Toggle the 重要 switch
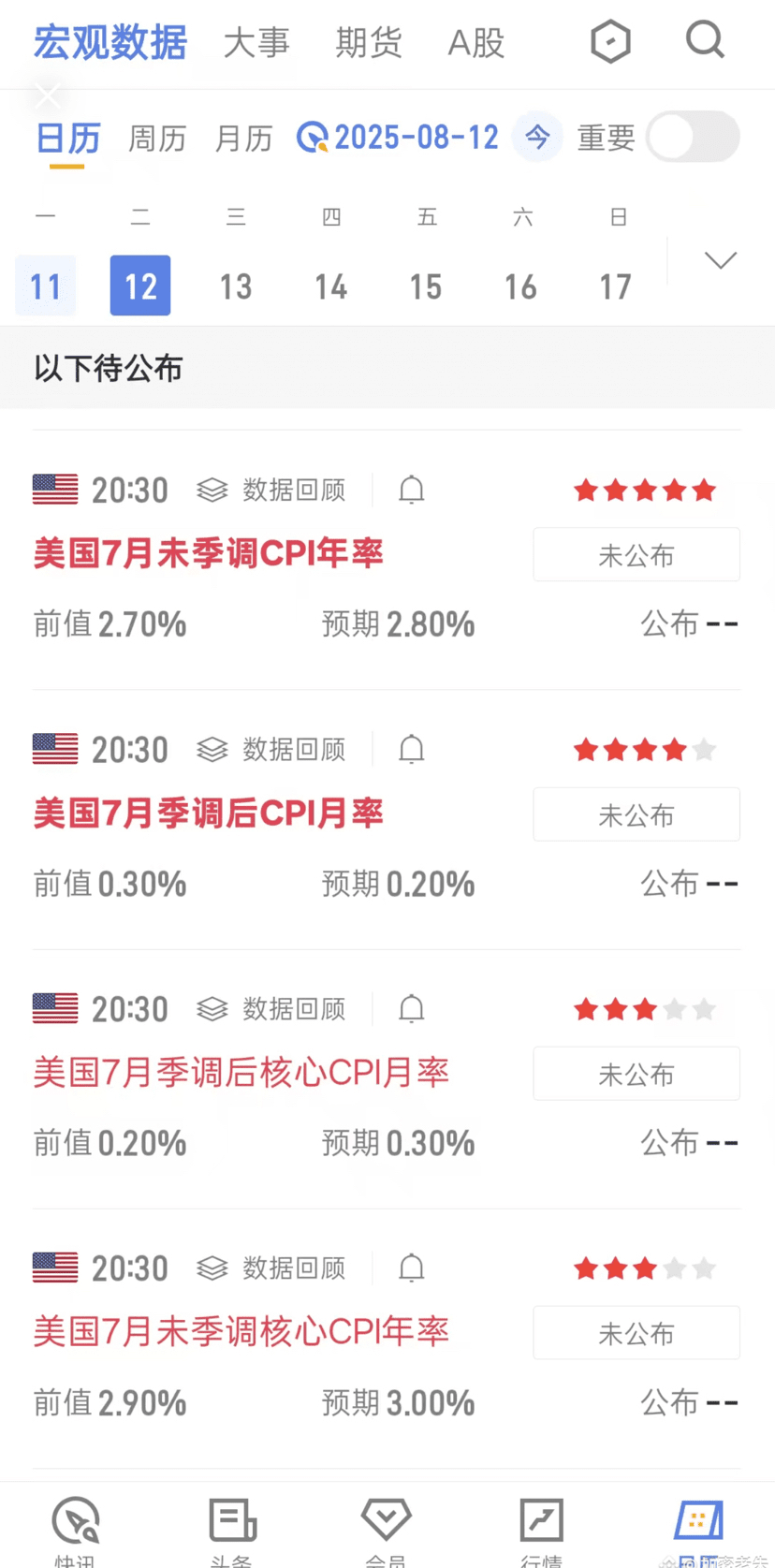 click(x=693, y=138)
